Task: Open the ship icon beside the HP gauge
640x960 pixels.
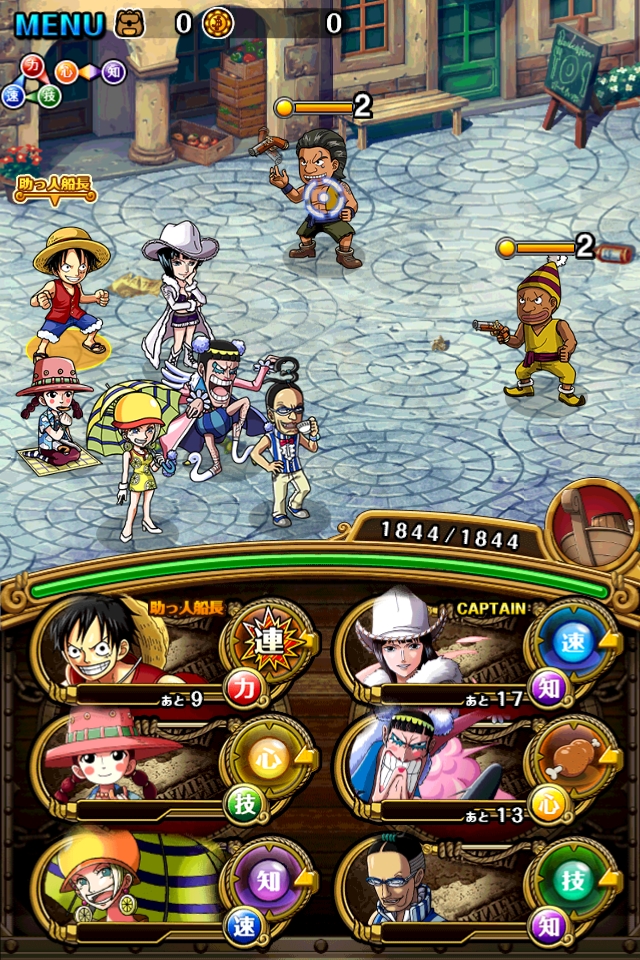Action: tap(598, 523)
